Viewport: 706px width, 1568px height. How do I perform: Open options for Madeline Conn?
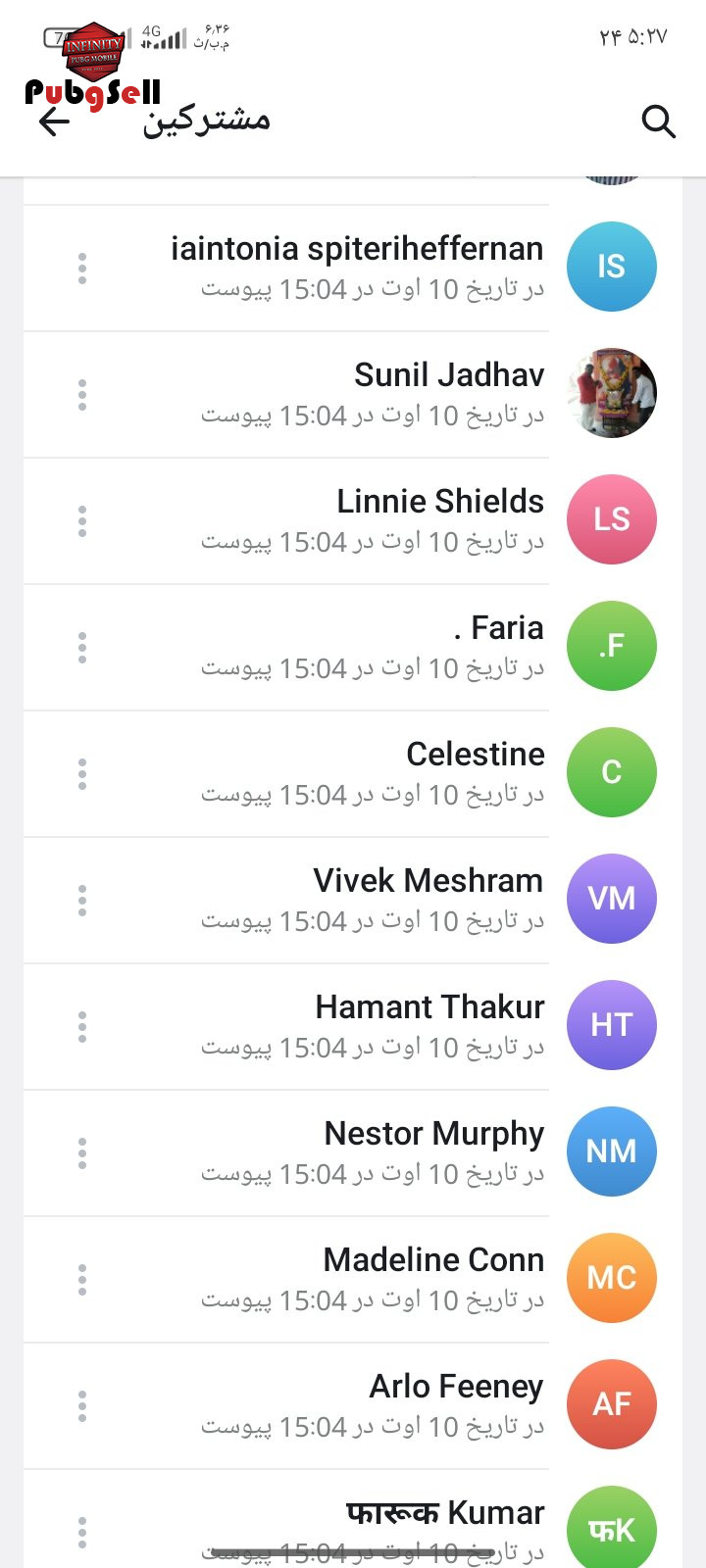82,1280
